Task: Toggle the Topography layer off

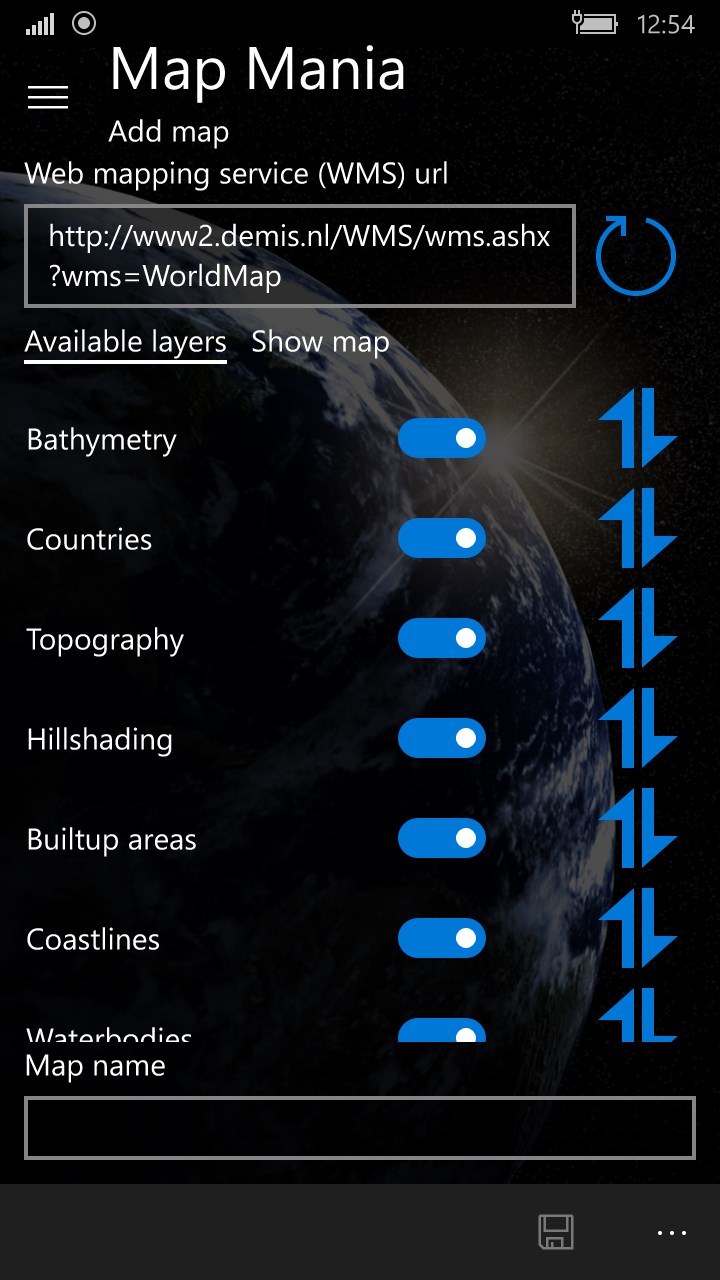Action: click(x=442, y=639)
